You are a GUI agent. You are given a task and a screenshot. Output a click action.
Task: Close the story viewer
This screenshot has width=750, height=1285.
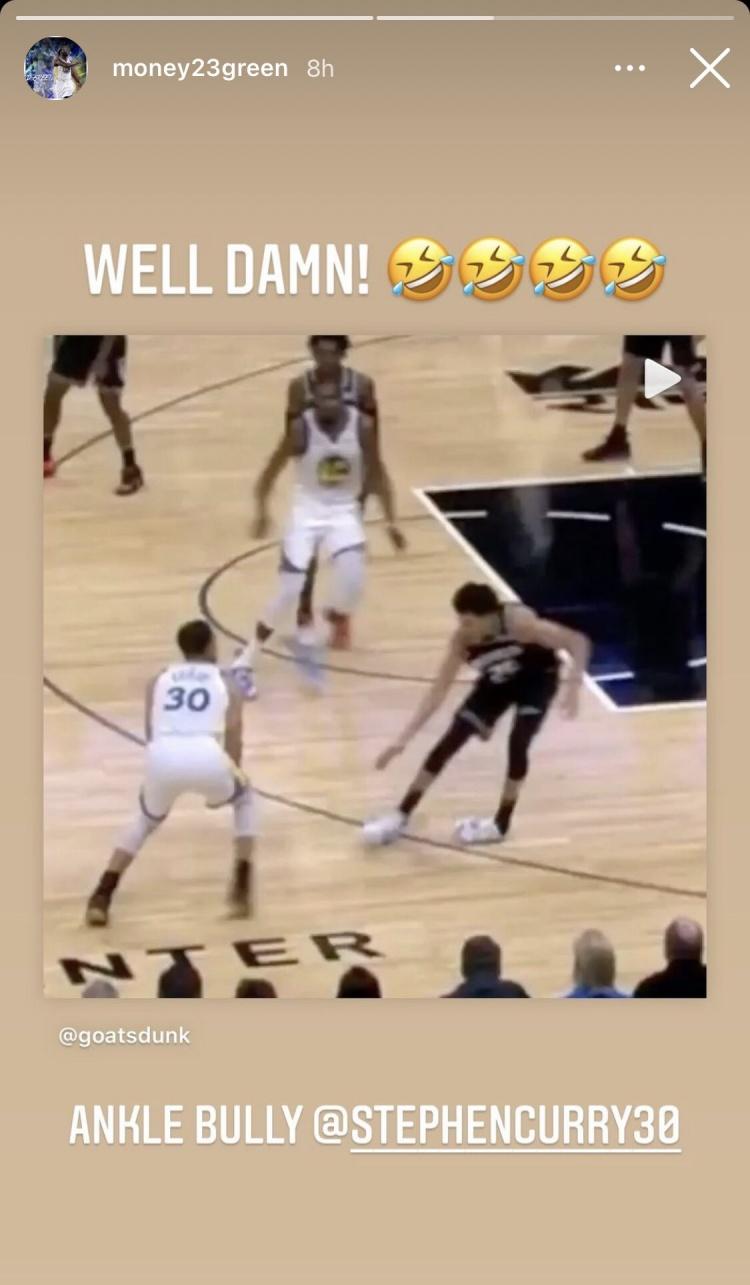709,68
